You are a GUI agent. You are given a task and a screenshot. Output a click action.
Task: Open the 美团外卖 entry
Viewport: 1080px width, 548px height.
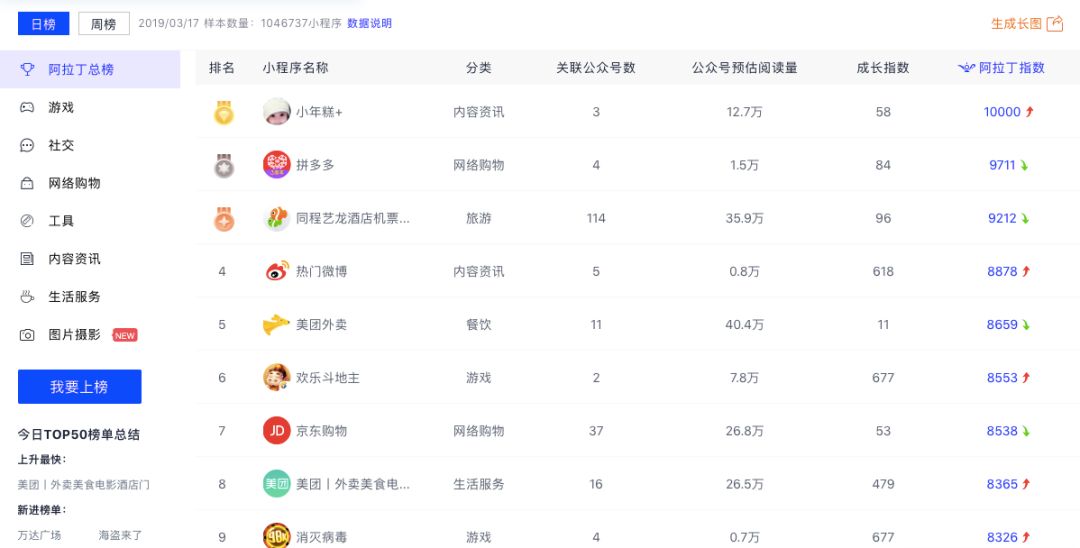click(638, 324)
